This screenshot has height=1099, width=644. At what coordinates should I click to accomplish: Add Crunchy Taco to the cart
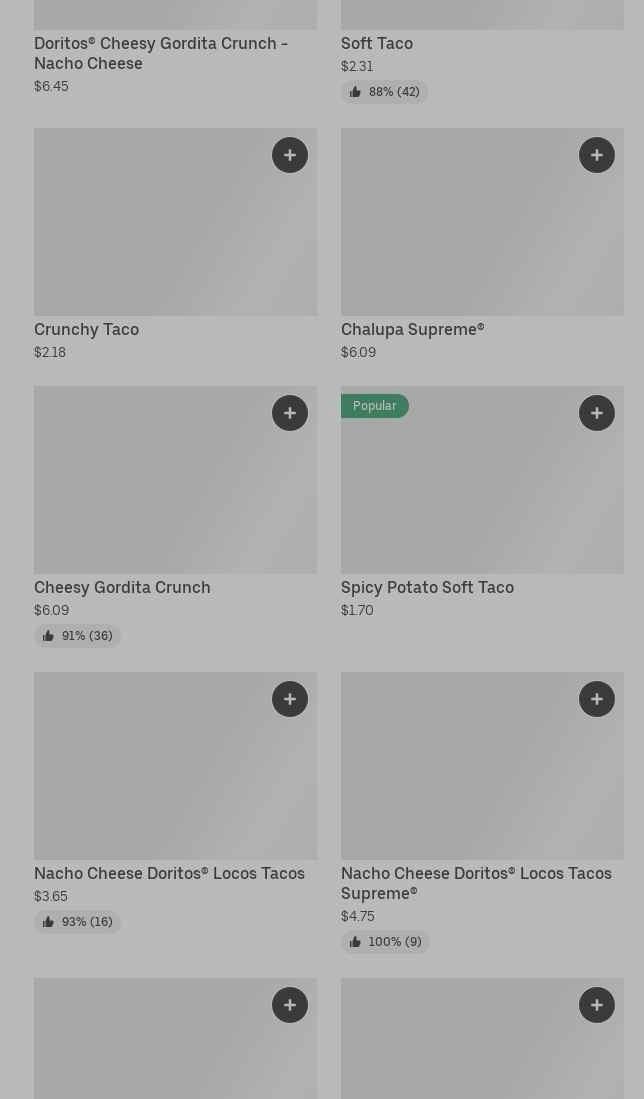click(290, 155)
